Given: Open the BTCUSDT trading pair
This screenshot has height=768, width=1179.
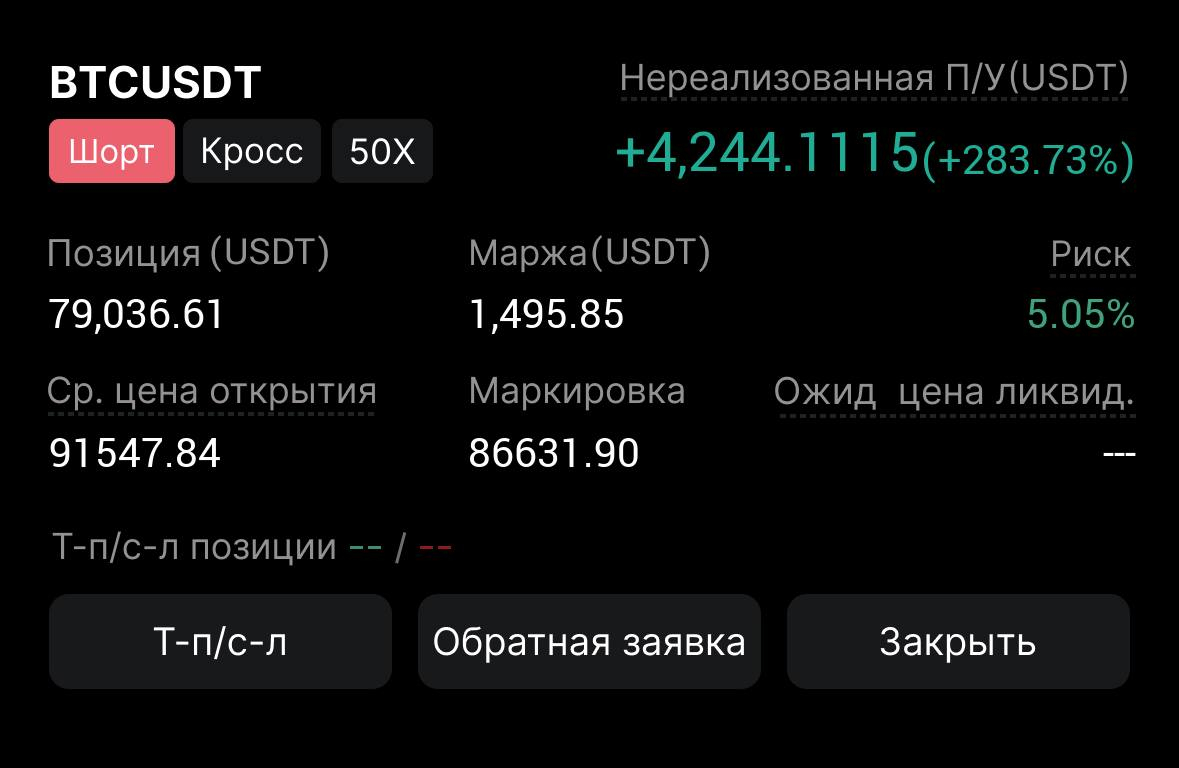Looking at the screenshot, I should pyautogui.click(x=155, y=83).
